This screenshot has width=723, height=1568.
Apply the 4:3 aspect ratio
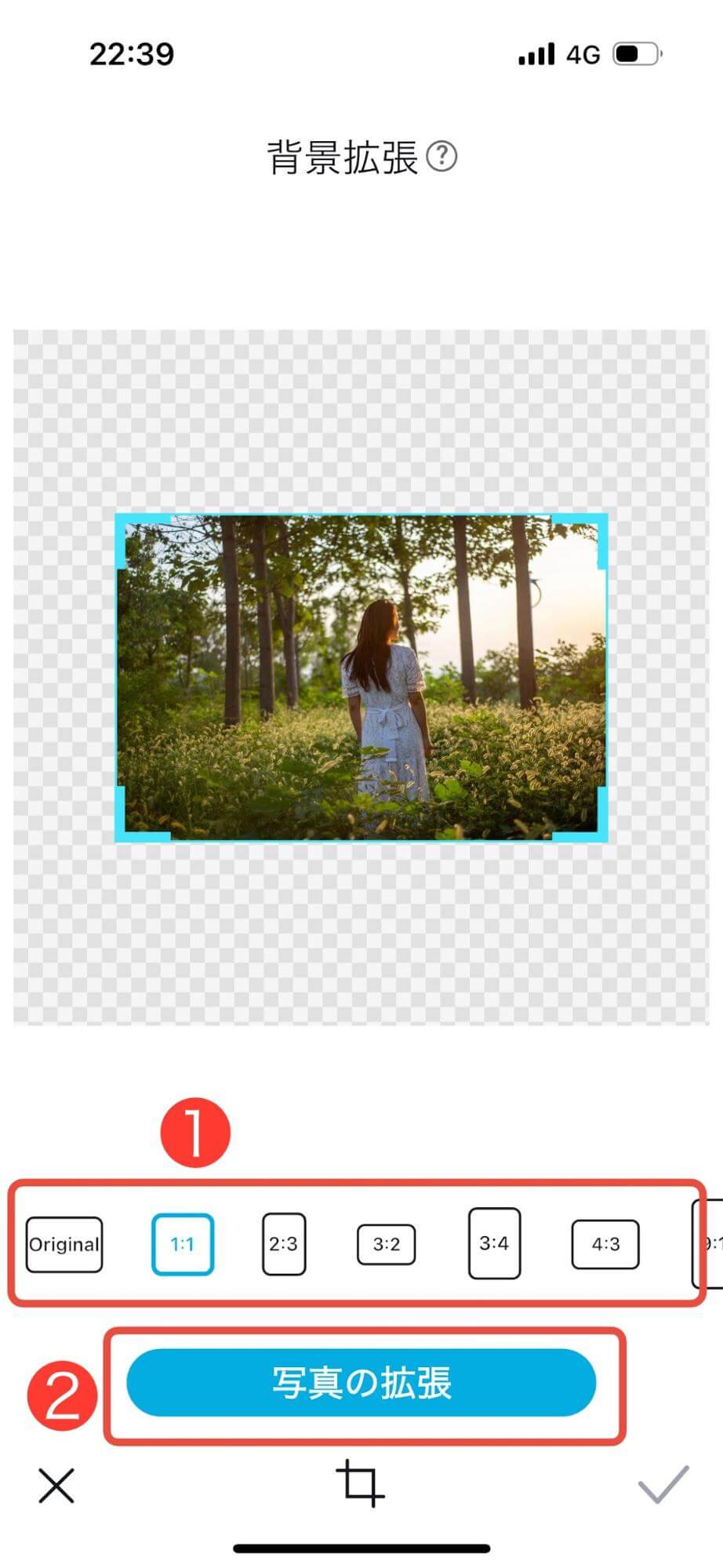605,1244
